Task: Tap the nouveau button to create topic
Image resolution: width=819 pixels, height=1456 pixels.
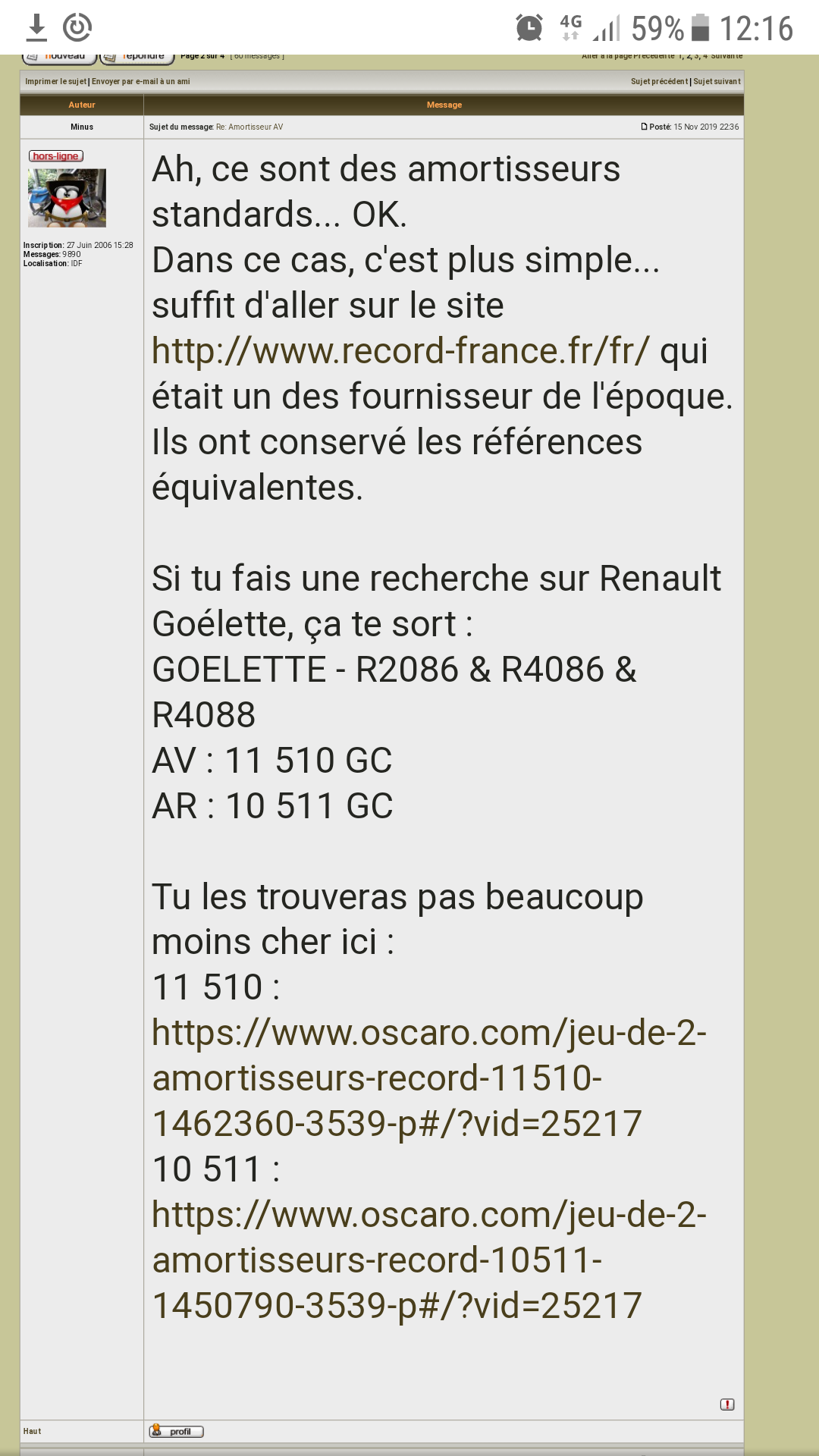Action: pos(59,58)
